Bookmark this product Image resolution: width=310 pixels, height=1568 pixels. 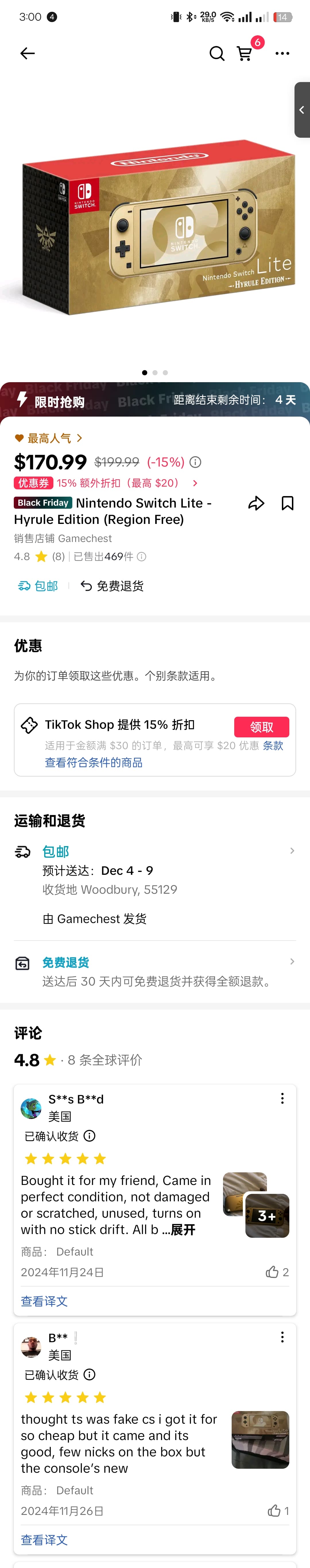click(287, 503)
